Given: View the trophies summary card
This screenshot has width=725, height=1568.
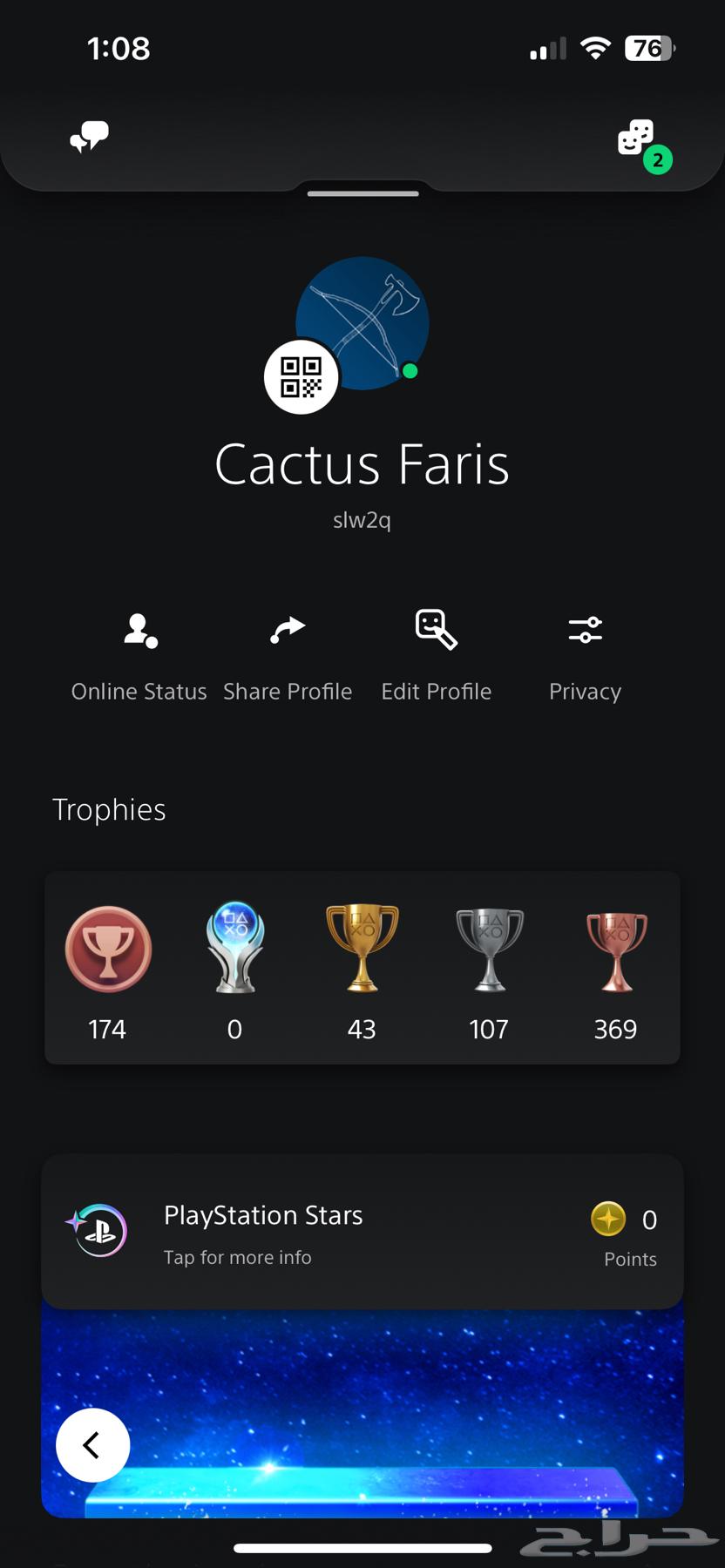Looking at the screenshot, I should (x=362, y=967).
